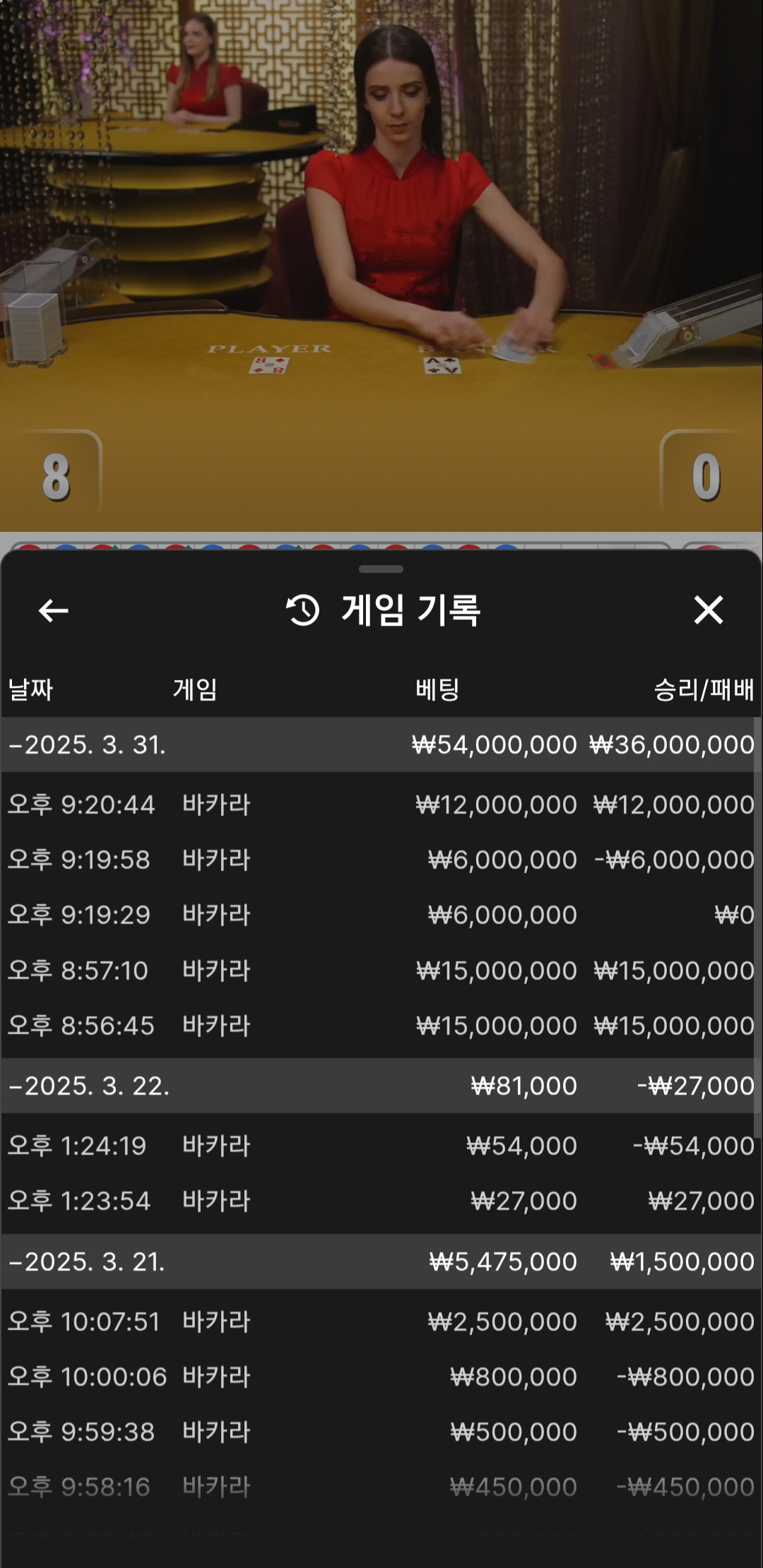763x1568 pixels.
Task: Open the 오후 9:59:38 바카라 record
Action: (x=380, y=1432)
